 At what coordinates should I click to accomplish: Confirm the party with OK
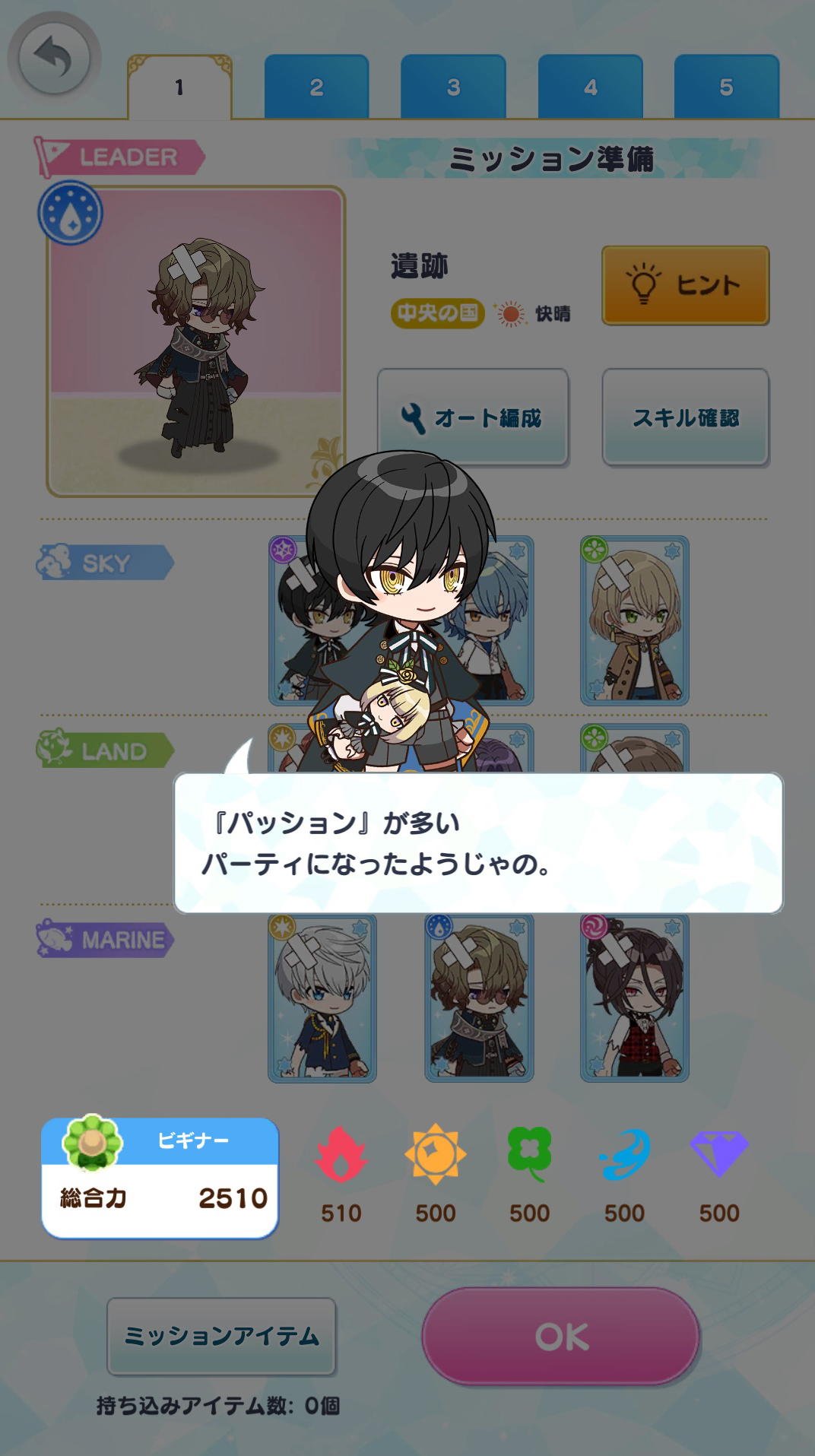561,1336
